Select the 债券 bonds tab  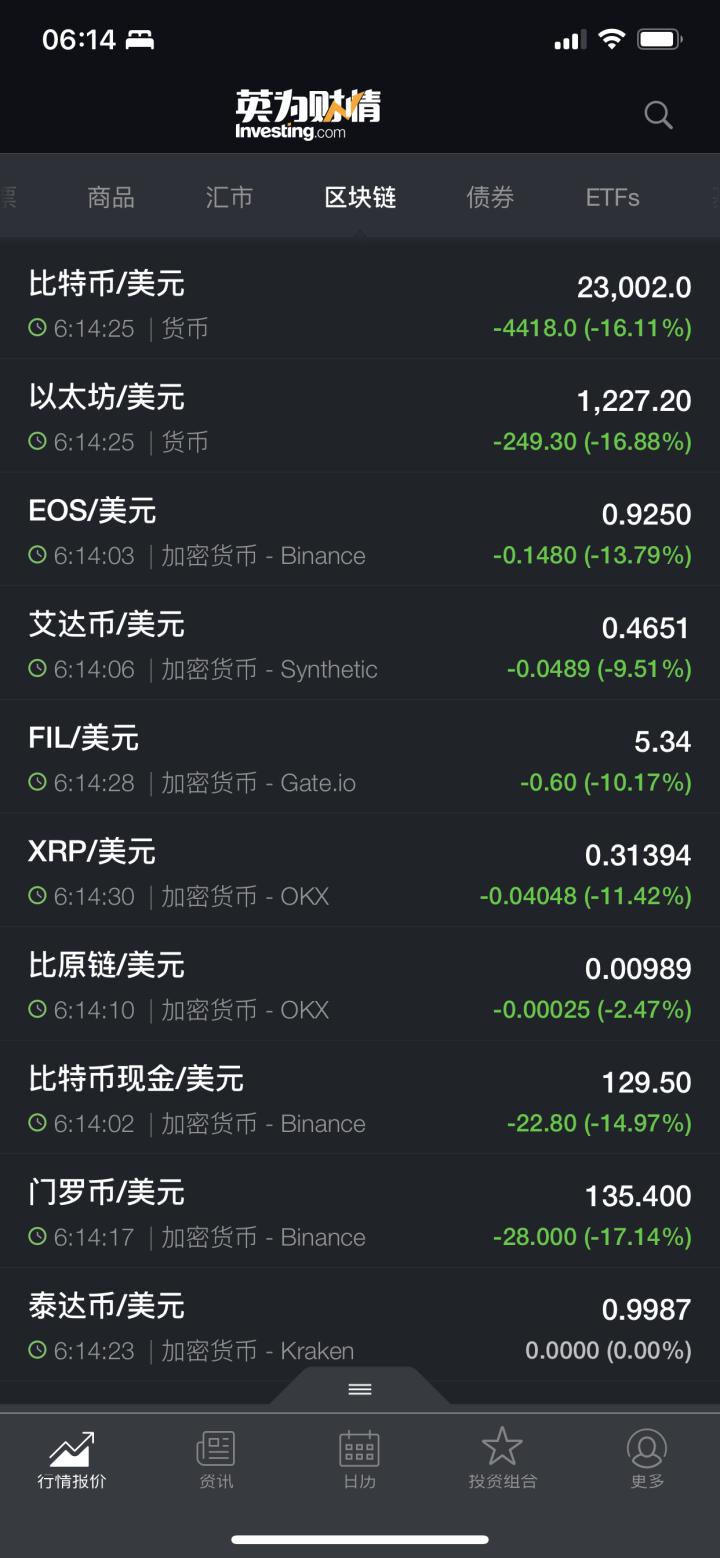click(x=490, y=198)
